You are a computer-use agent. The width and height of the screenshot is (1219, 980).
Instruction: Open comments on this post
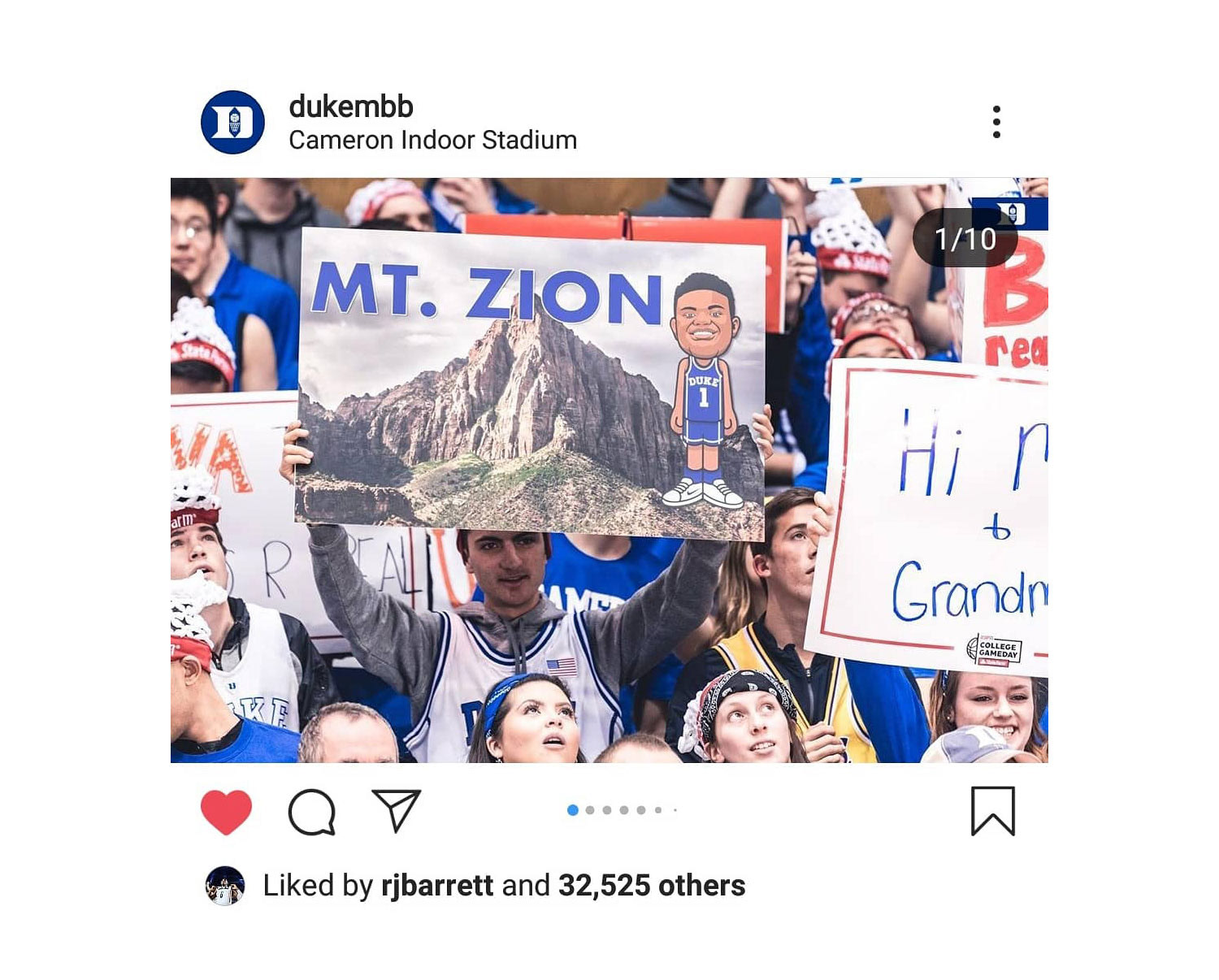click(312, 812)
